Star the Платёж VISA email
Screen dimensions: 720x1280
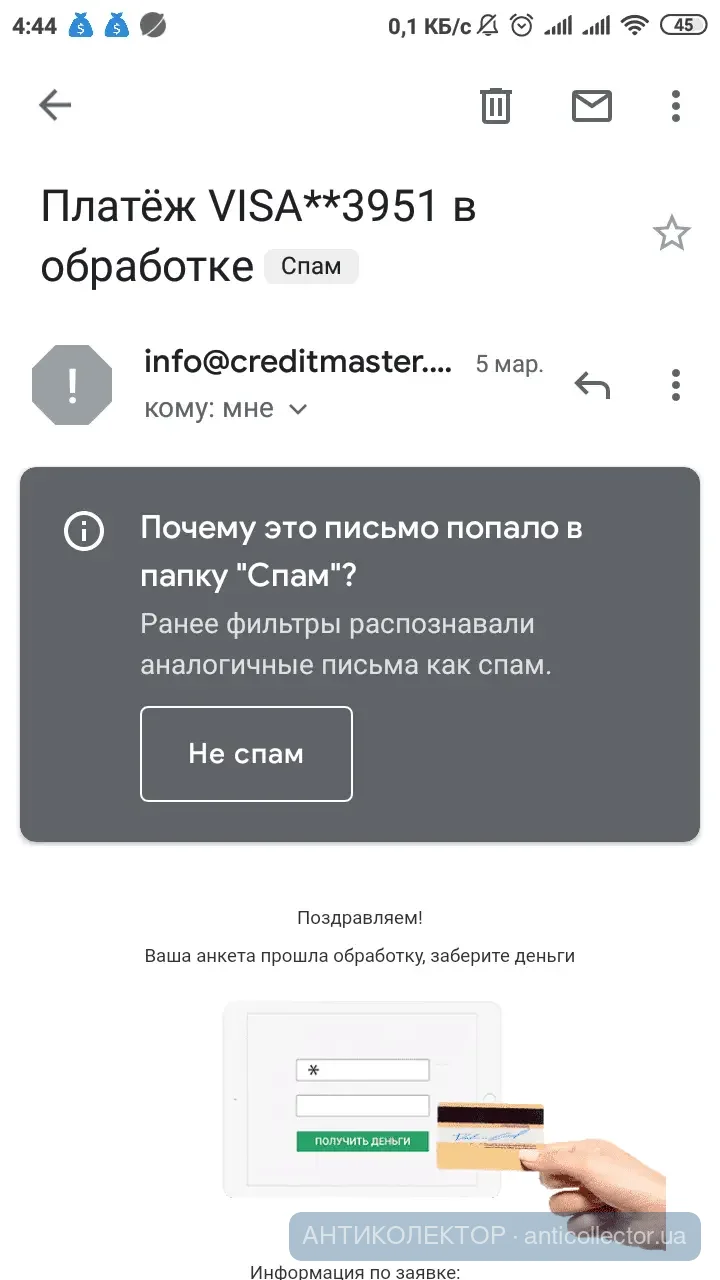[671, 234]
